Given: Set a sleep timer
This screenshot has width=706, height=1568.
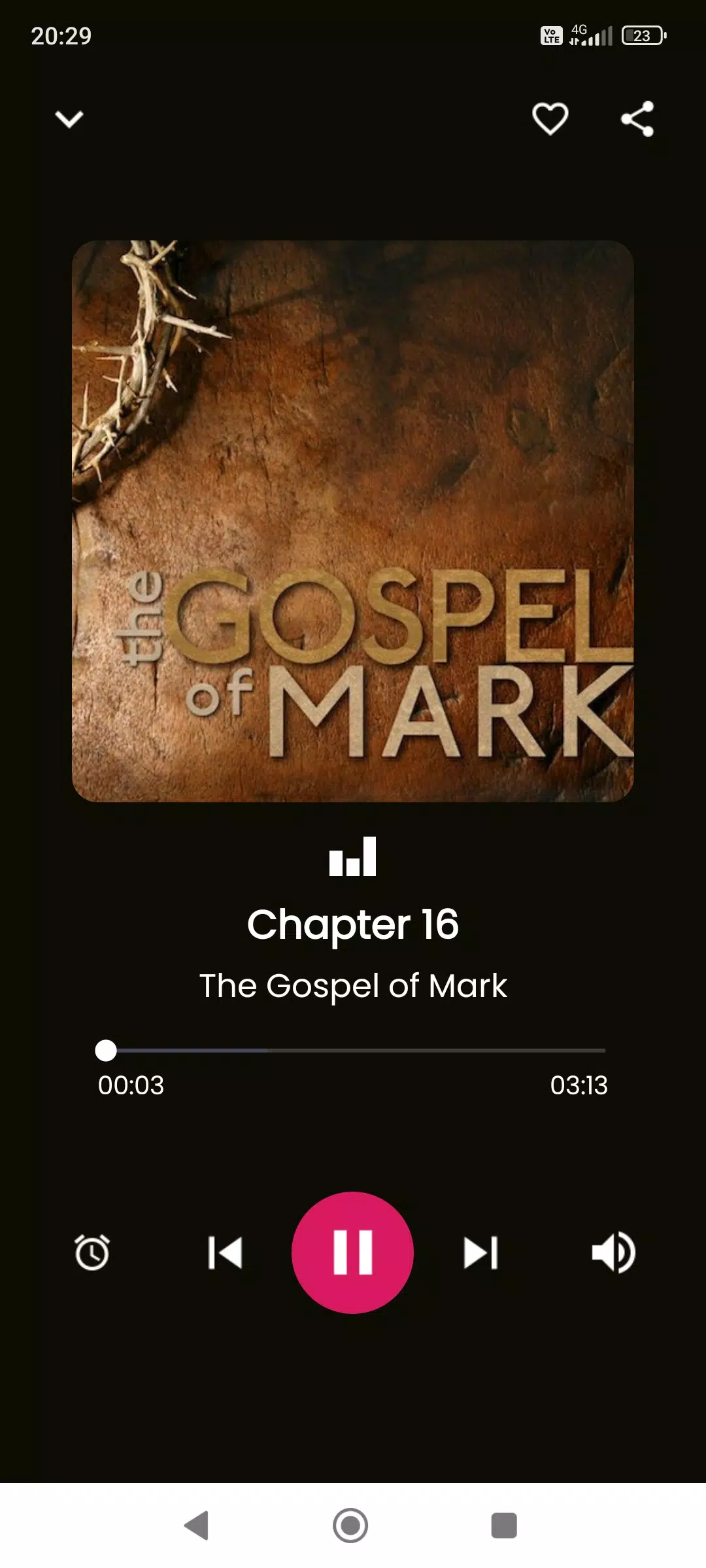Looking at the screenshot, I should point(92,1252).
